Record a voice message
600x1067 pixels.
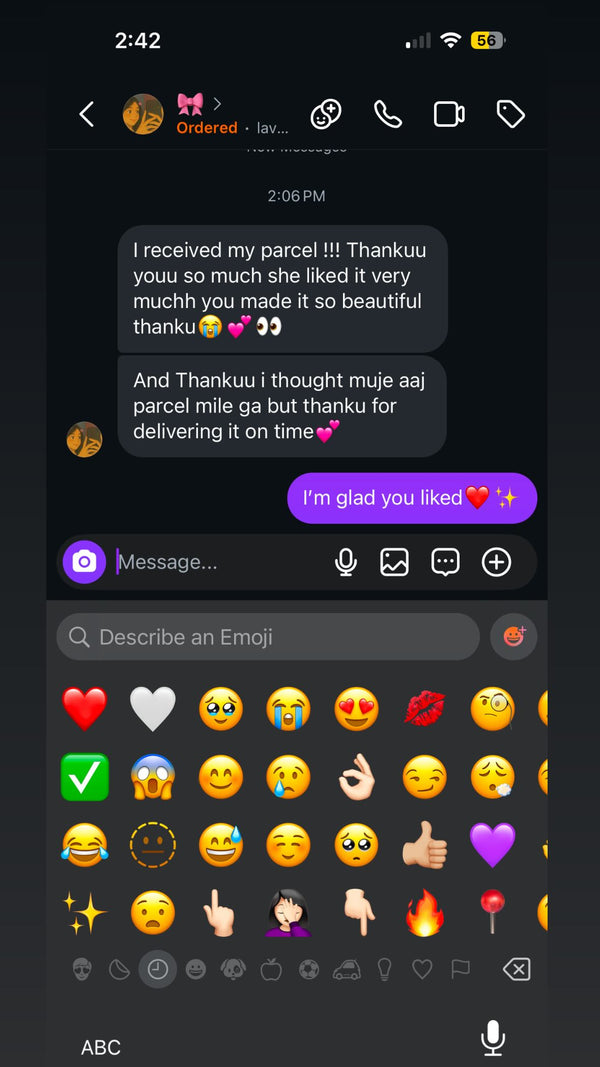click(346, 562)
